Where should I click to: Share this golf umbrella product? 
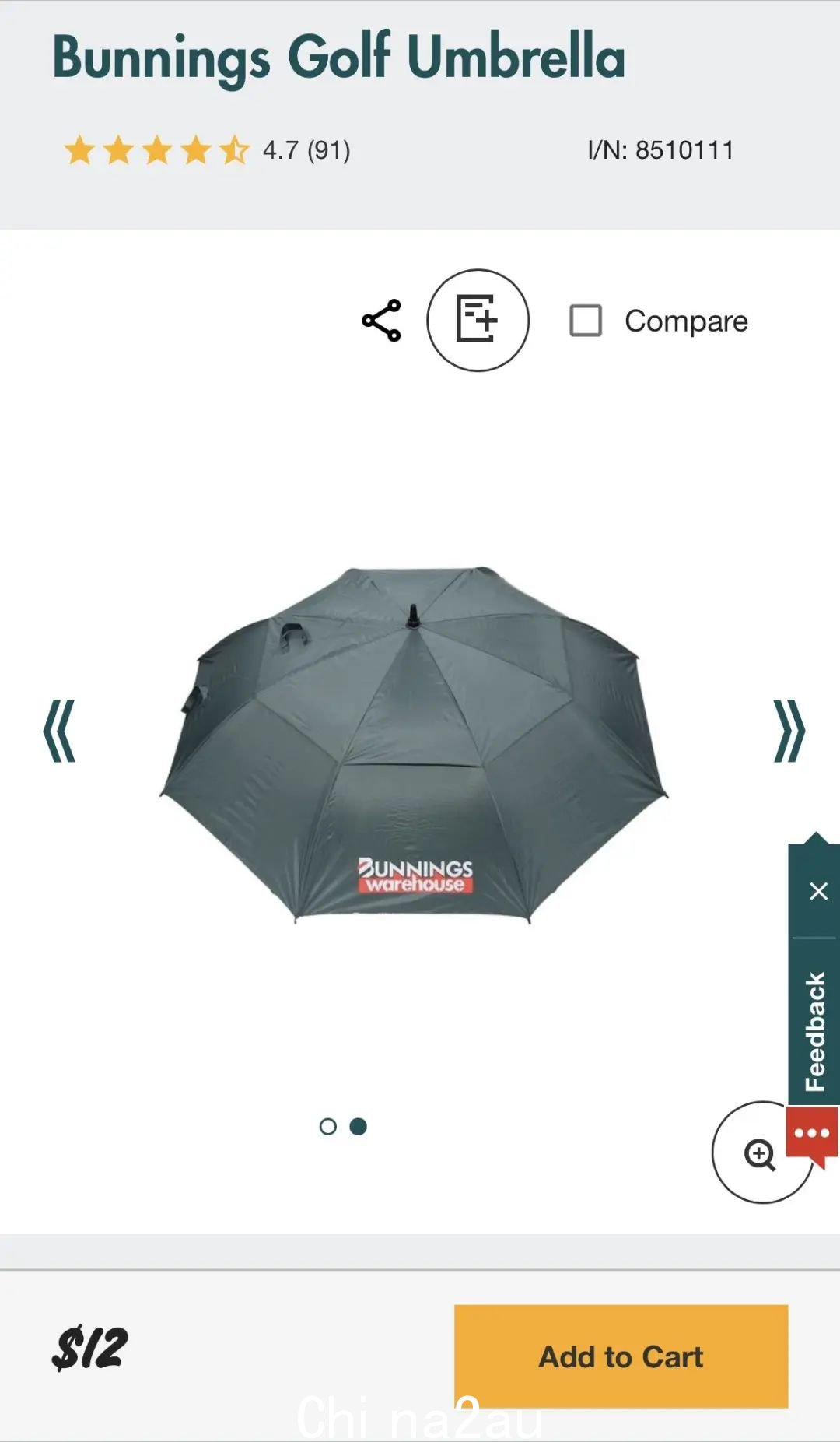pos(381,321)
